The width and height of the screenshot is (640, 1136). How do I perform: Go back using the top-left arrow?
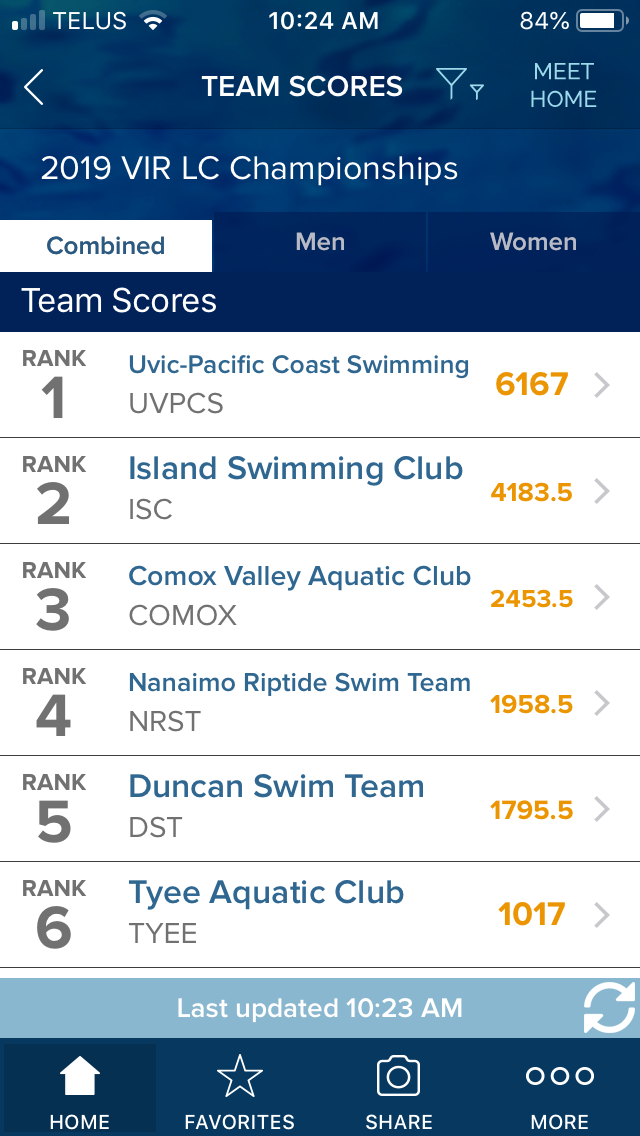click(34, 87)
